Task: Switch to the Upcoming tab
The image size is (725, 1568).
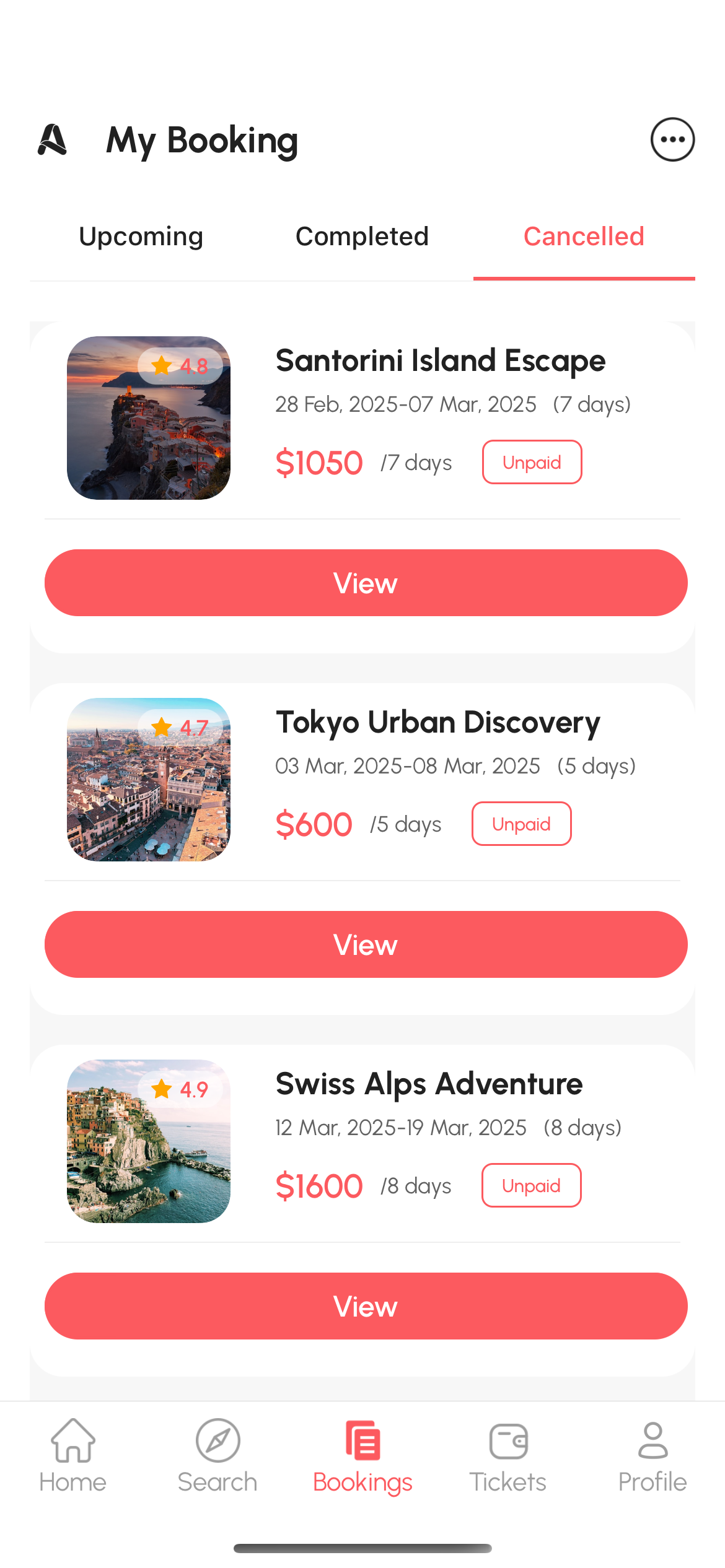Action: pyautogui.click(x=141, y=237)
